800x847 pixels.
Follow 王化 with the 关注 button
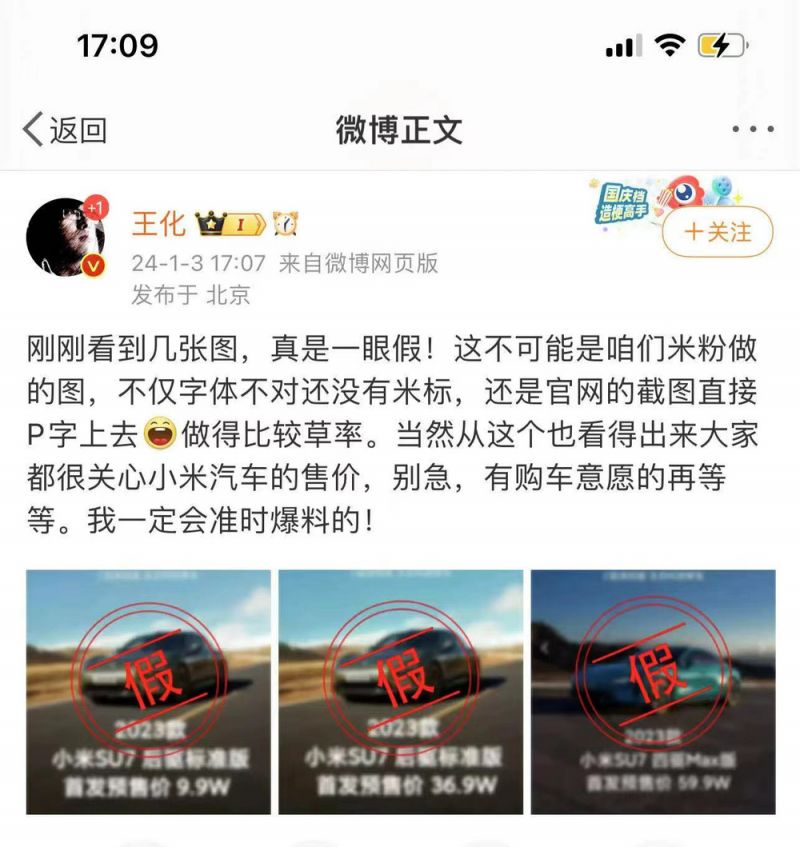717,232
